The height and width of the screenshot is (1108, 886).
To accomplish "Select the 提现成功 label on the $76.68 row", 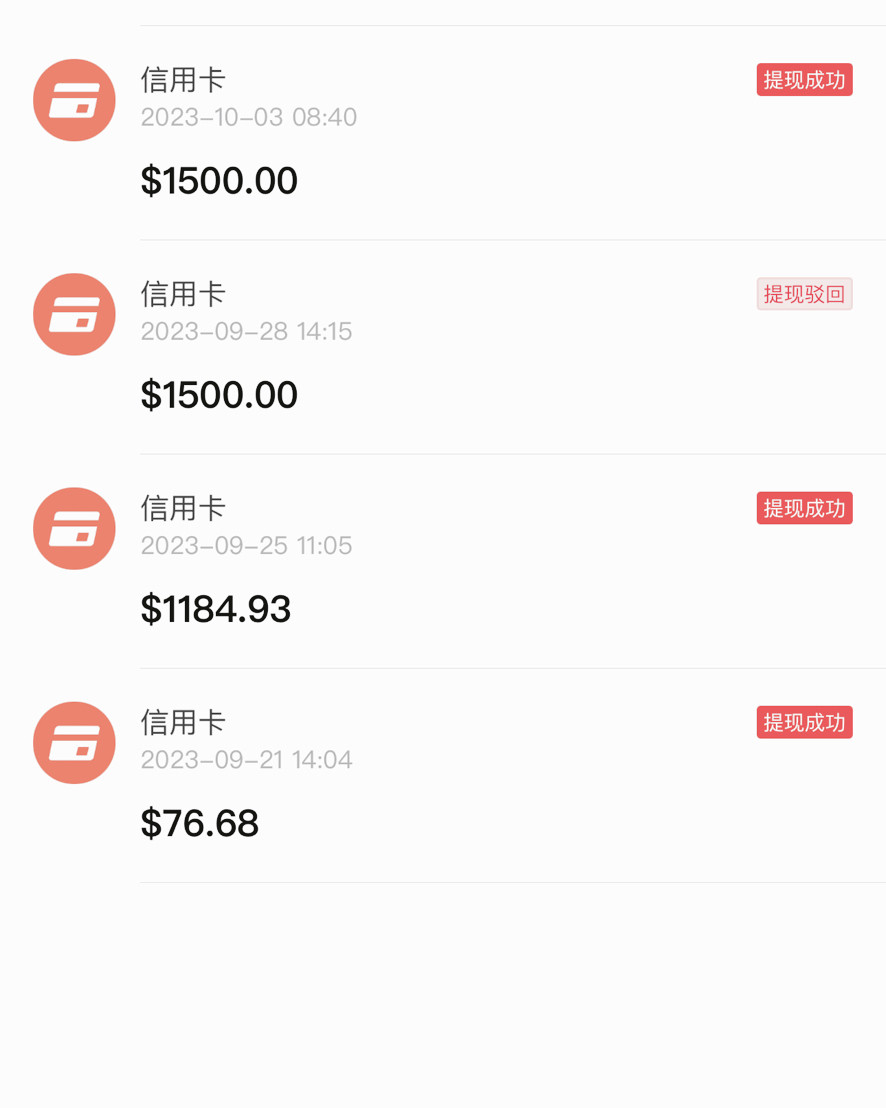I will [804, 722].
